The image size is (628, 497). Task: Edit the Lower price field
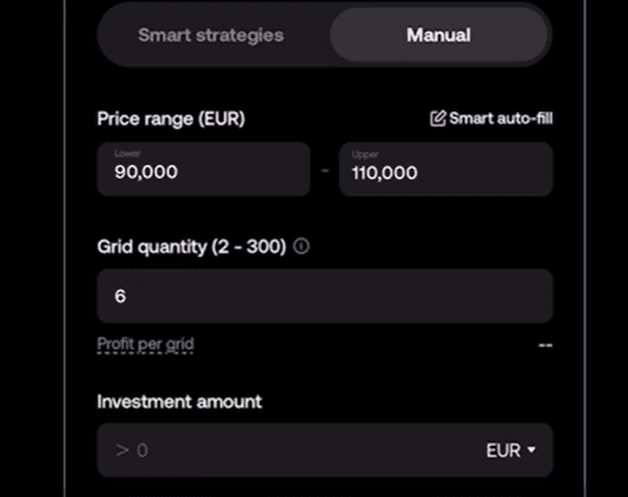point(203,169)
